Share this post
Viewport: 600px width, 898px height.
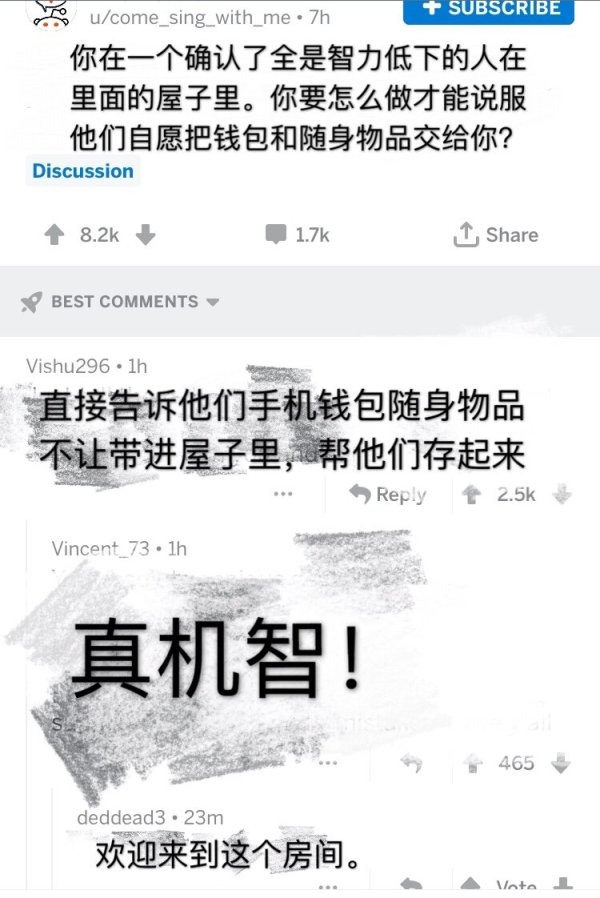coord(496,235)
